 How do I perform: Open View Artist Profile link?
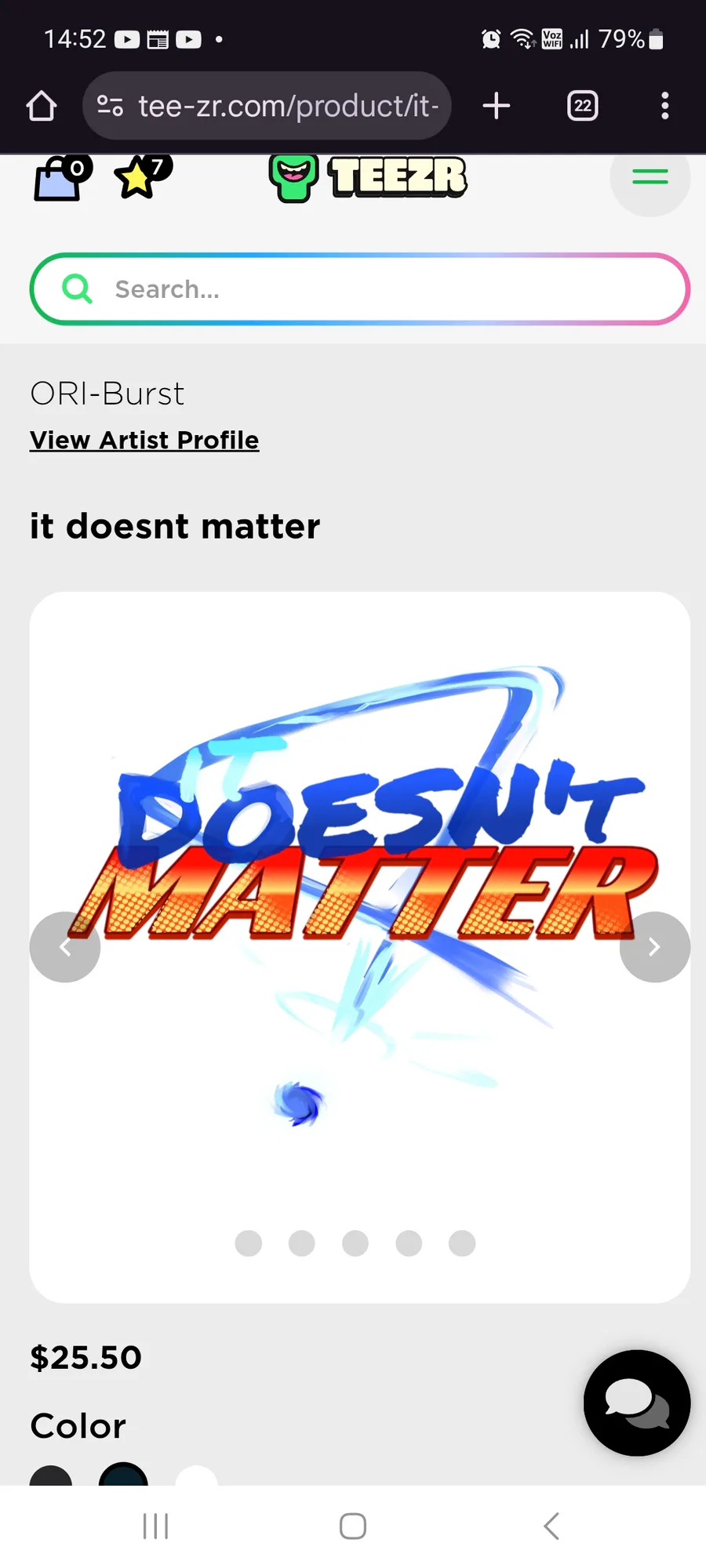(144, 441)
